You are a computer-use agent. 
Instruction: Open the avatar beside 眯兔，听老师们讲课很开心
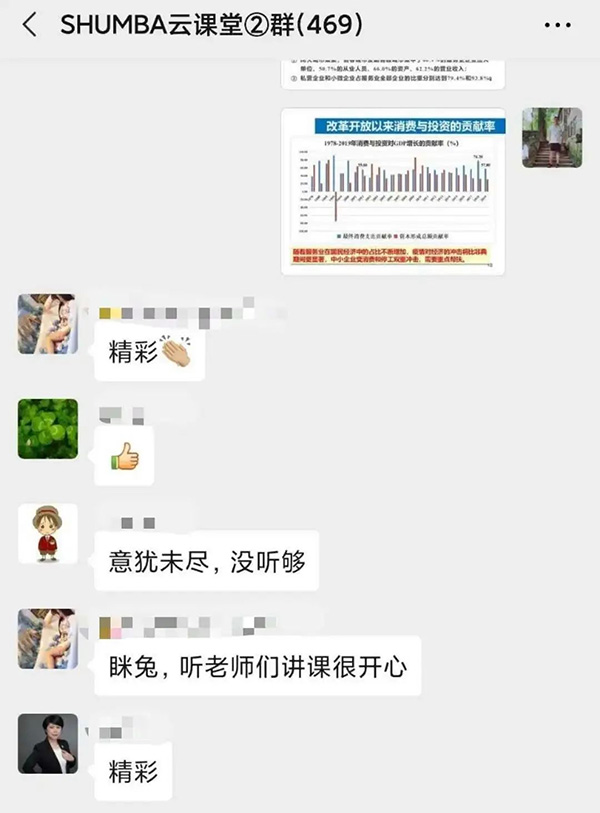pos(47,639)
